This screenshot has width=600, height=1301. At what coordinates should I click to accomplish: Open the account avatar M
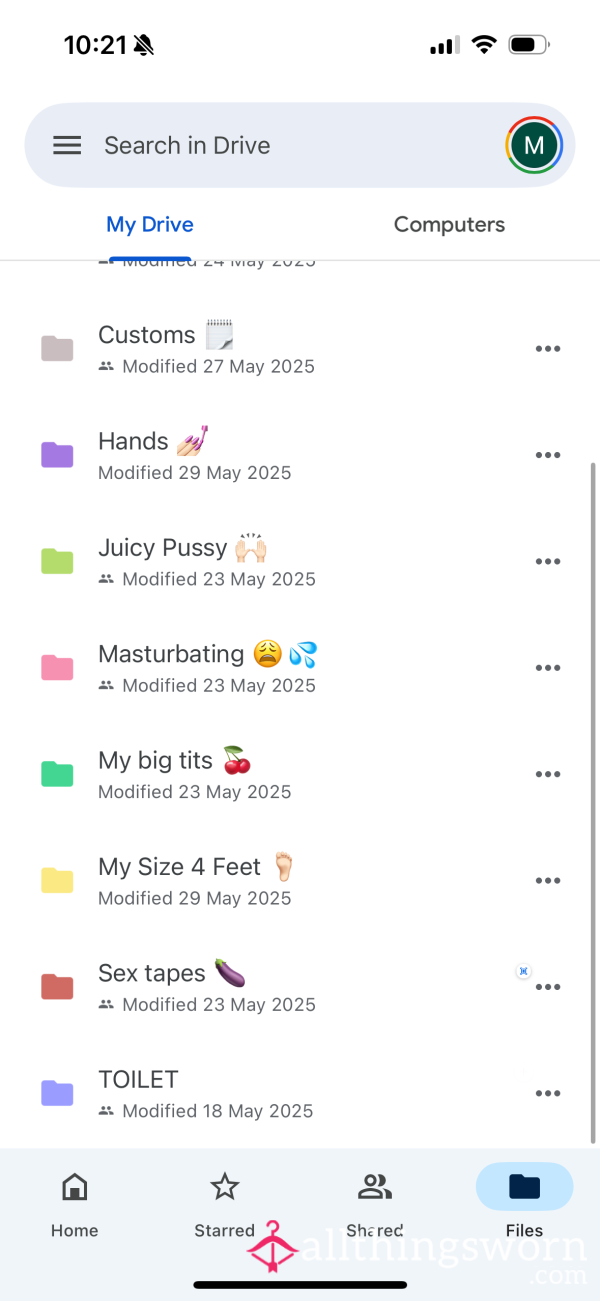point(534,146)
